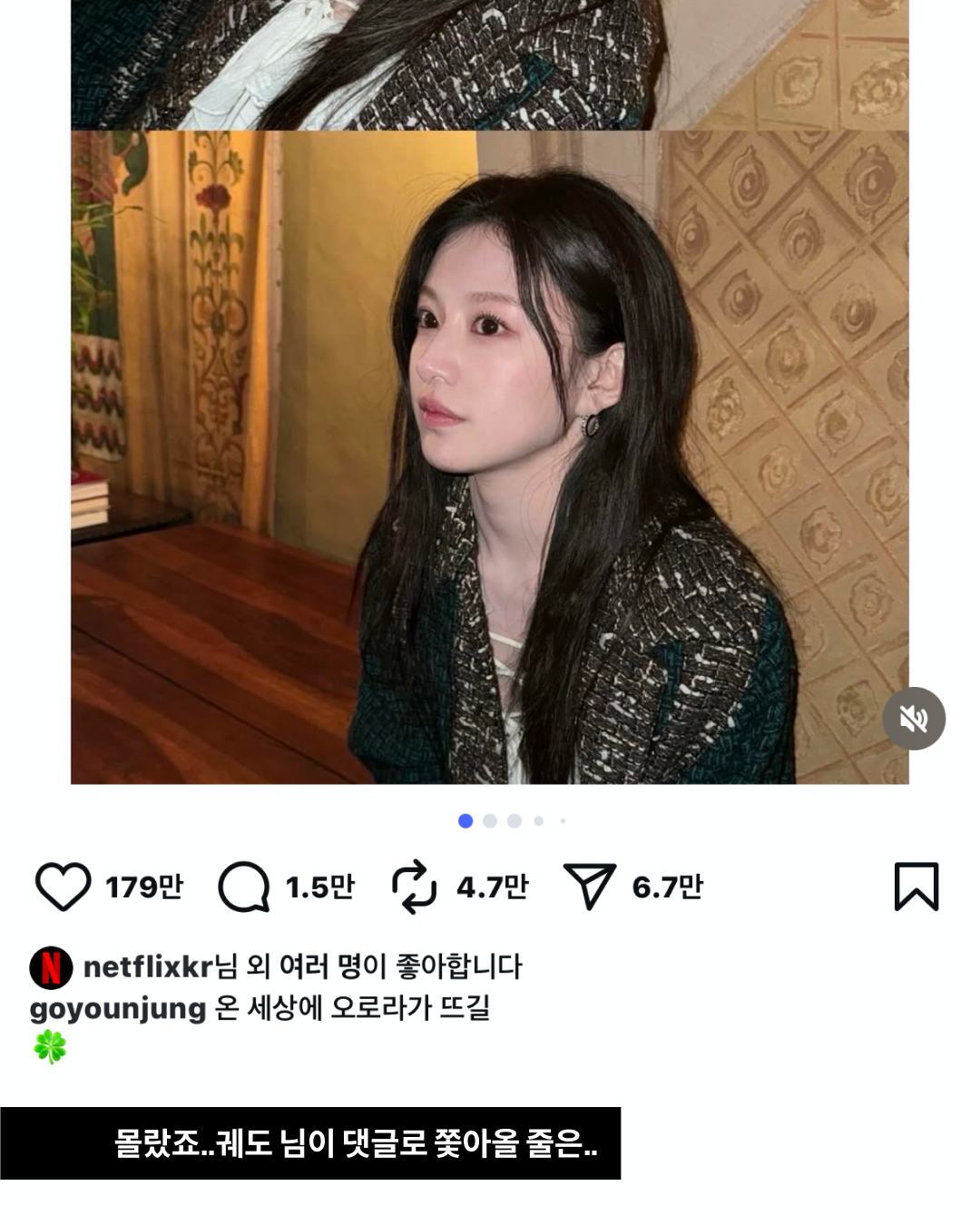Open comments on this post

pyautogui.click(x=244, y=887)
